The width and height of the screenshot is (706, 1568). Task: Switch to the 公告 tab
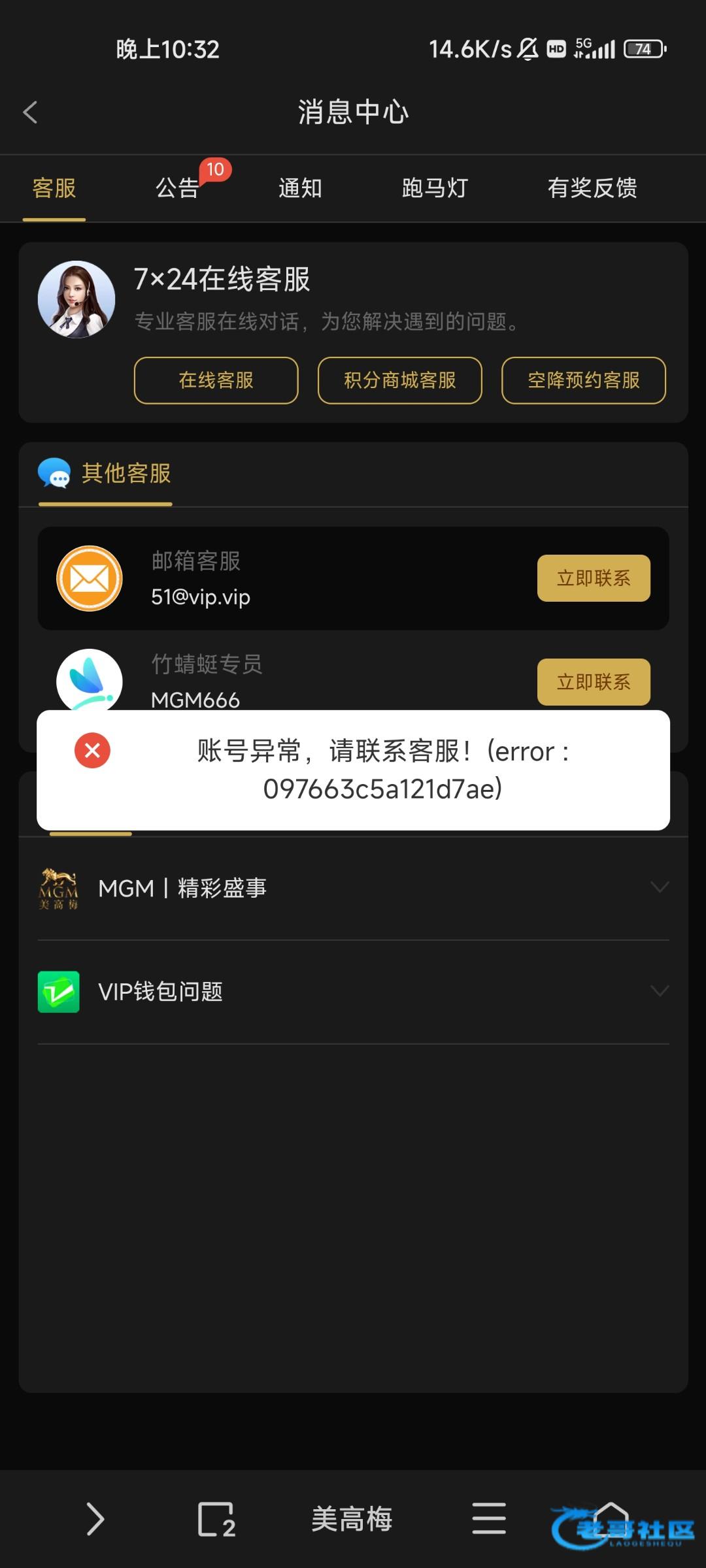coord(177,188)
